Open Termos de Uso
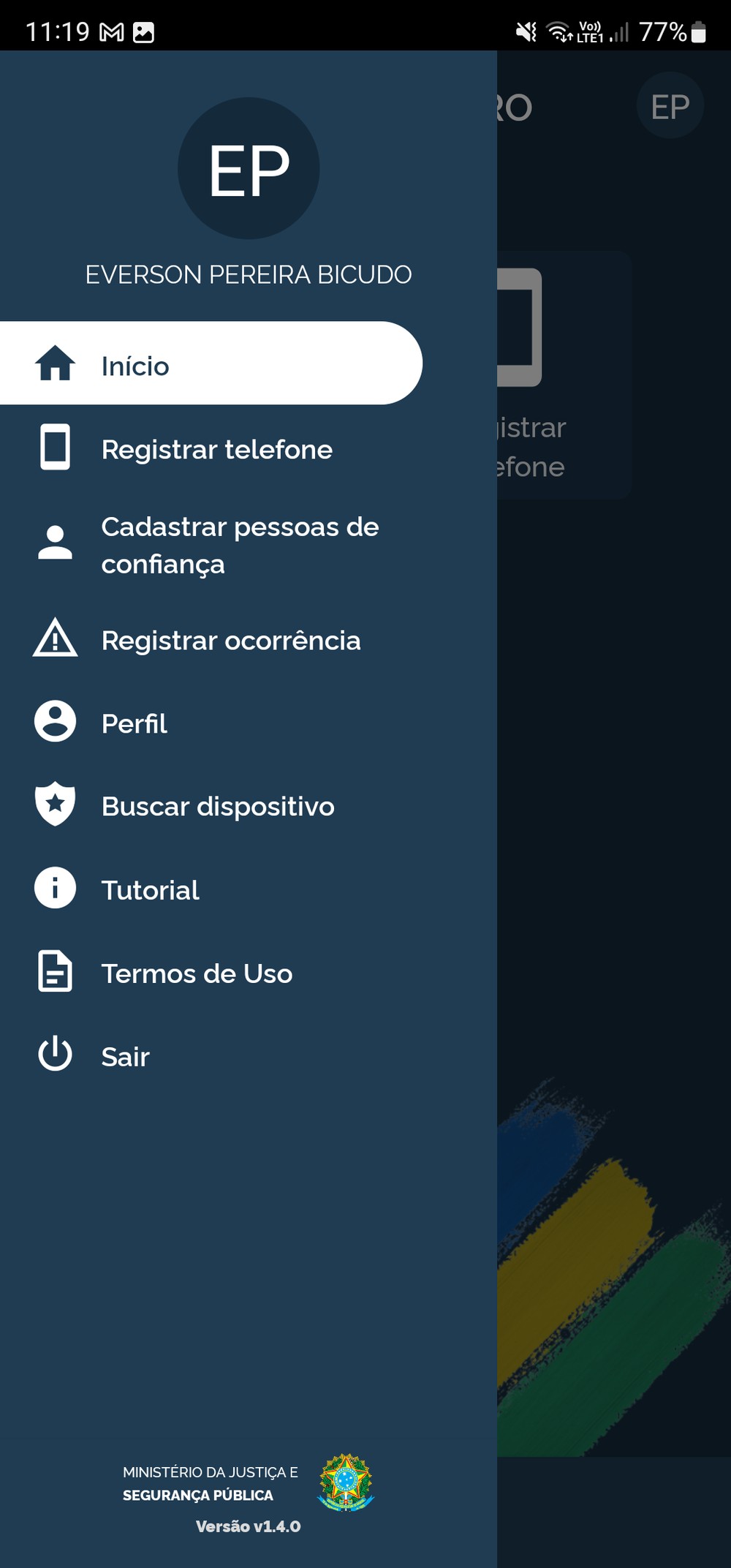 pos(197,973)
